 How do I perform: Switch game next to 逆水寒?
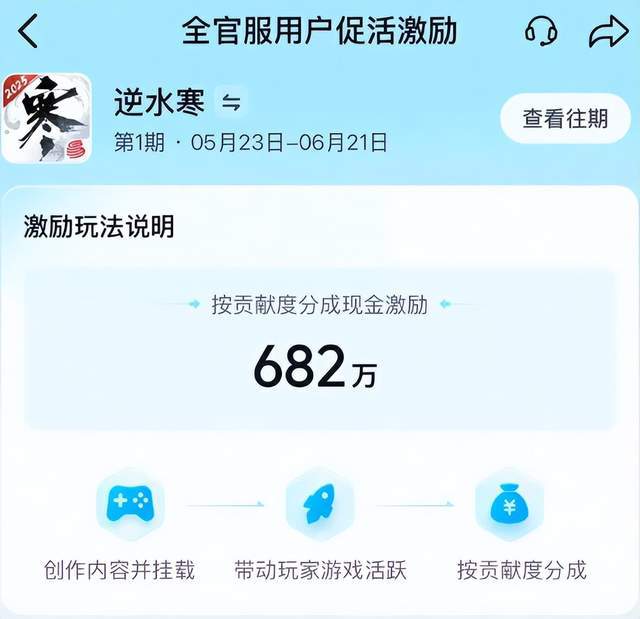pyautogui.click(x=231, y=102)
